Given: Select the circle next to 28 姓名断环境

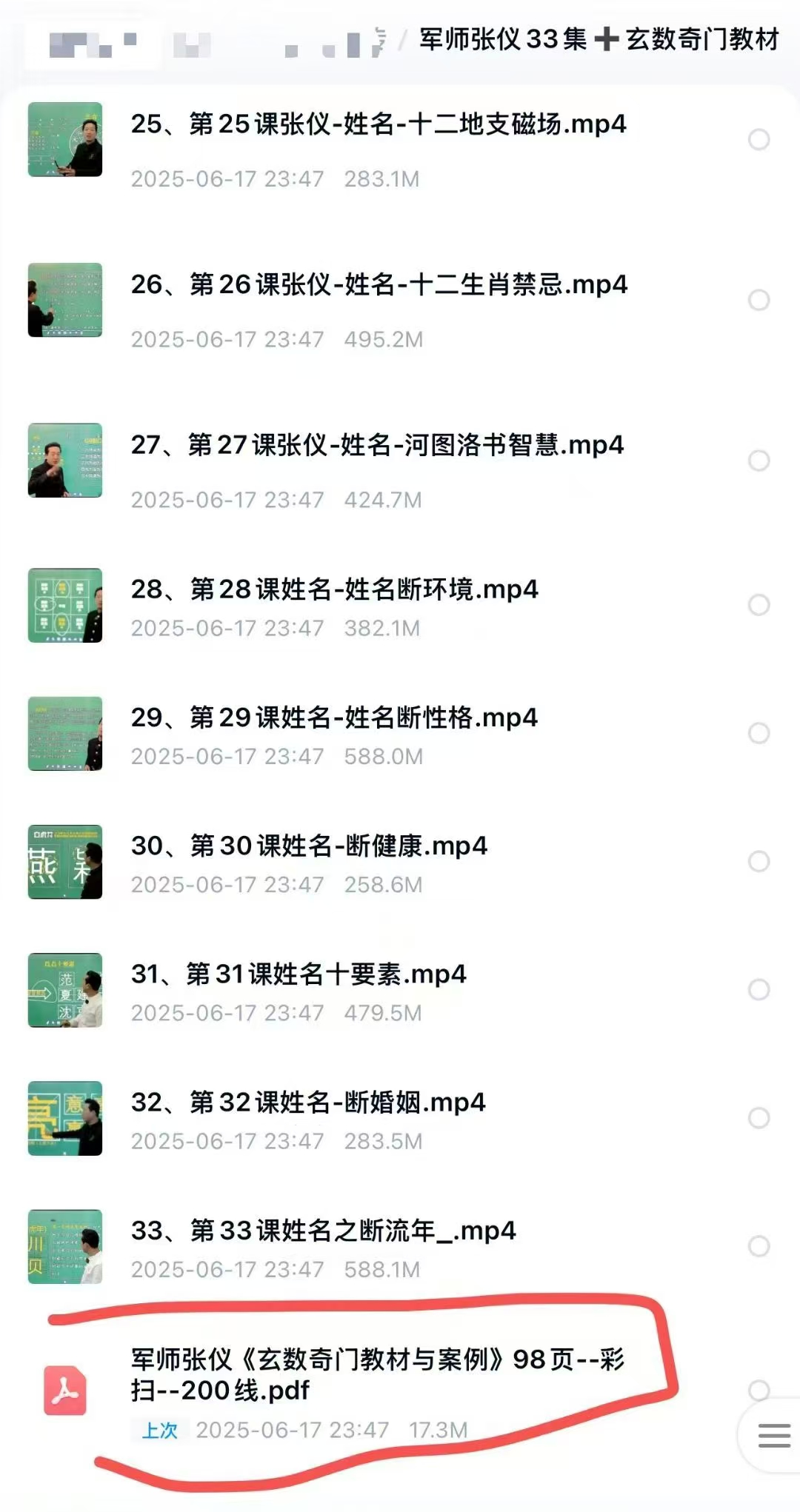Looking at the screenshot, I should pos(759,605).
